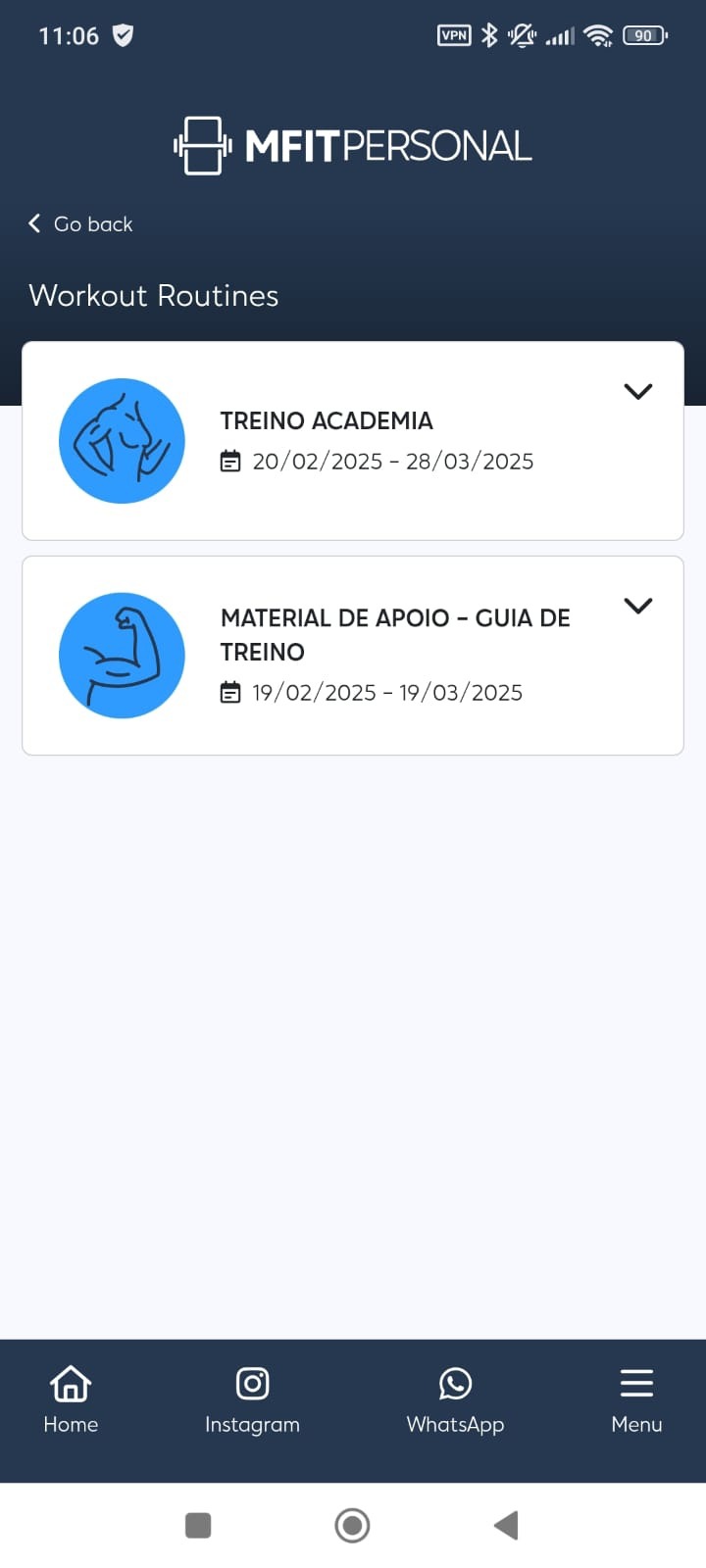Open the Instagram icon in bottom bar
This screenshot has height=1568, width=706.
(x=252, y=1383)
